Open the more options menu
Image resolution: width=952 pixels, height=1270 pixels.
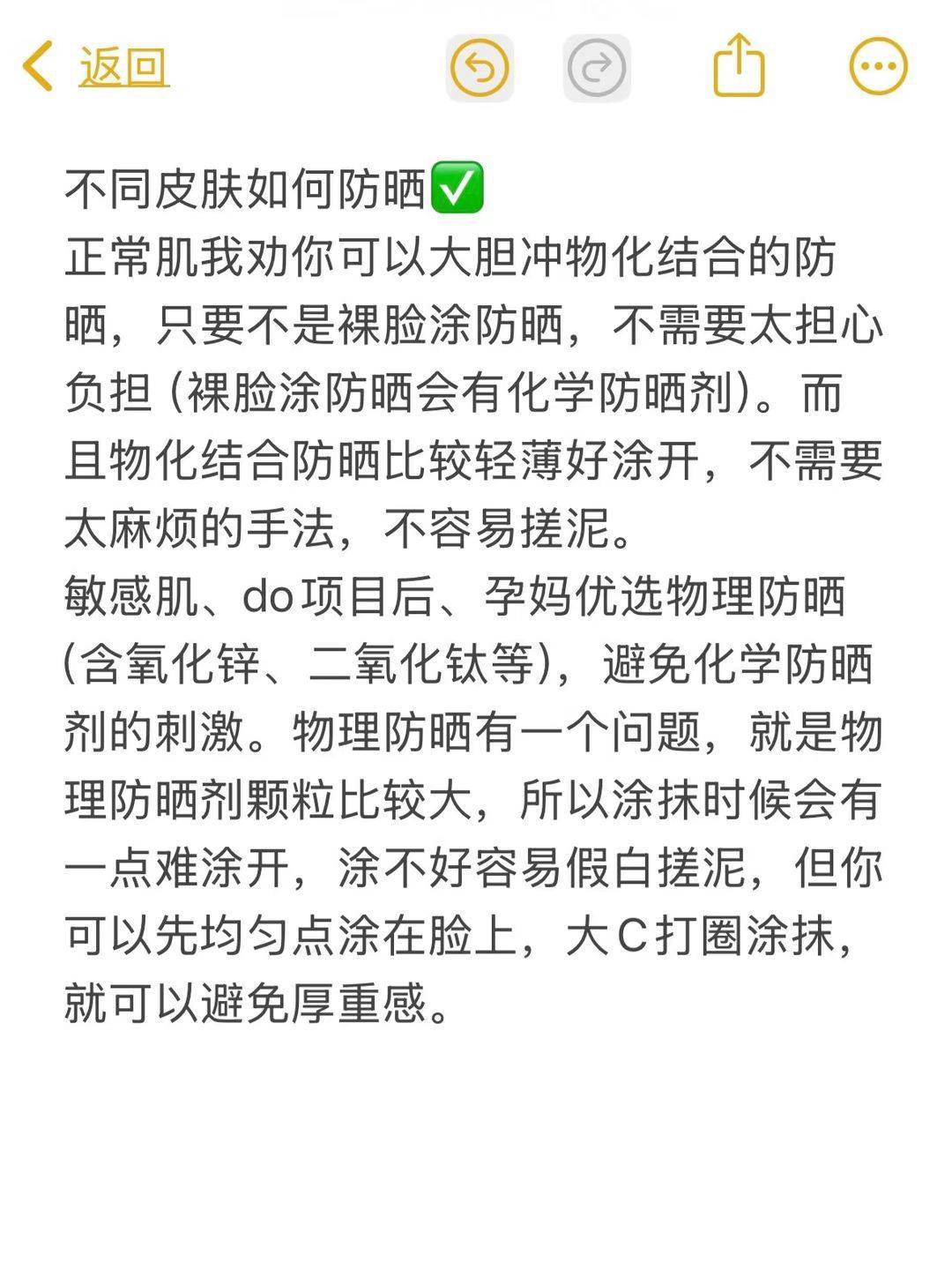878,66
